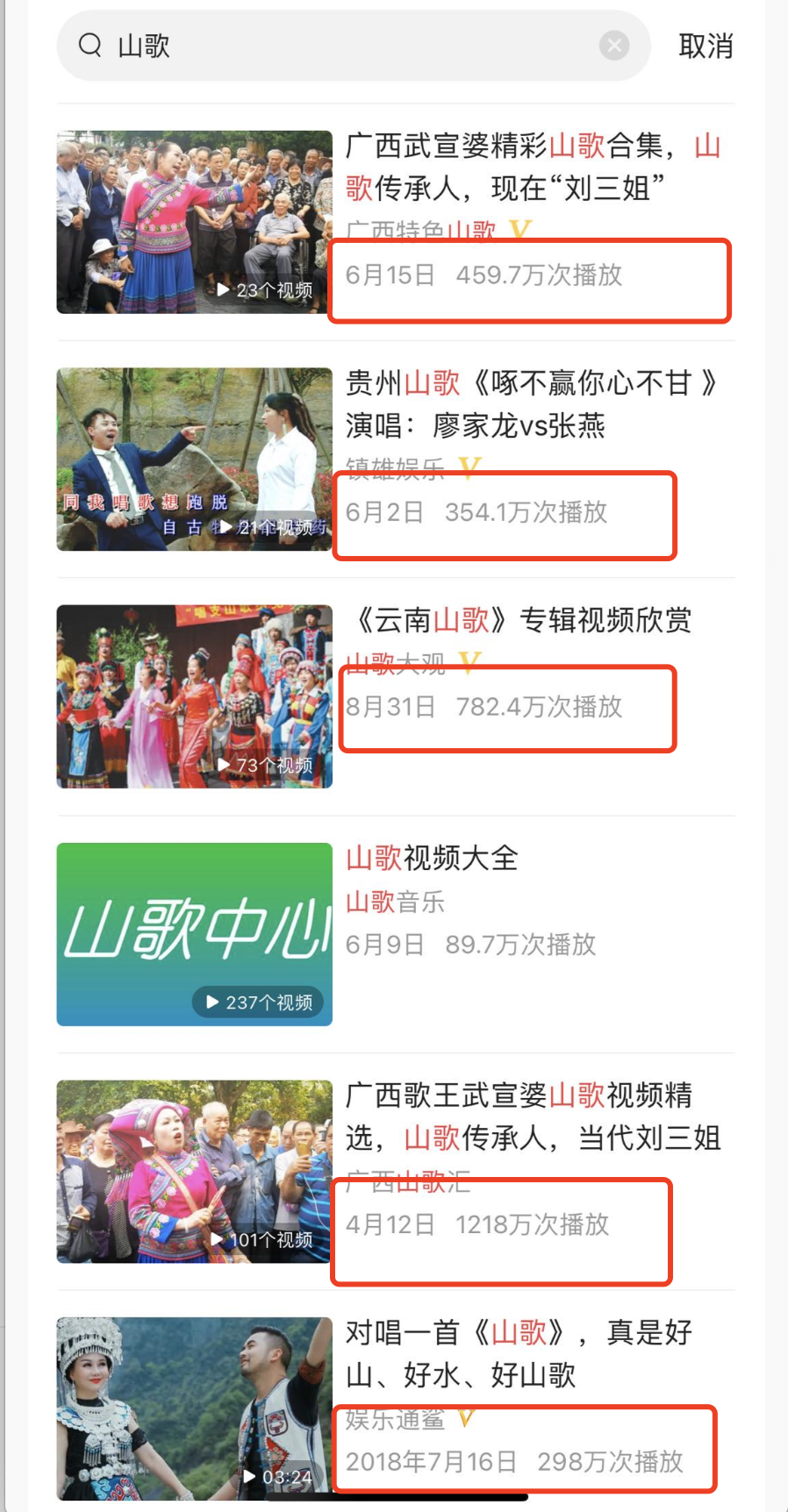Screen dimensions: 788x1512
Task: Tap the search field containing 山歌
Action: point(351,46)
